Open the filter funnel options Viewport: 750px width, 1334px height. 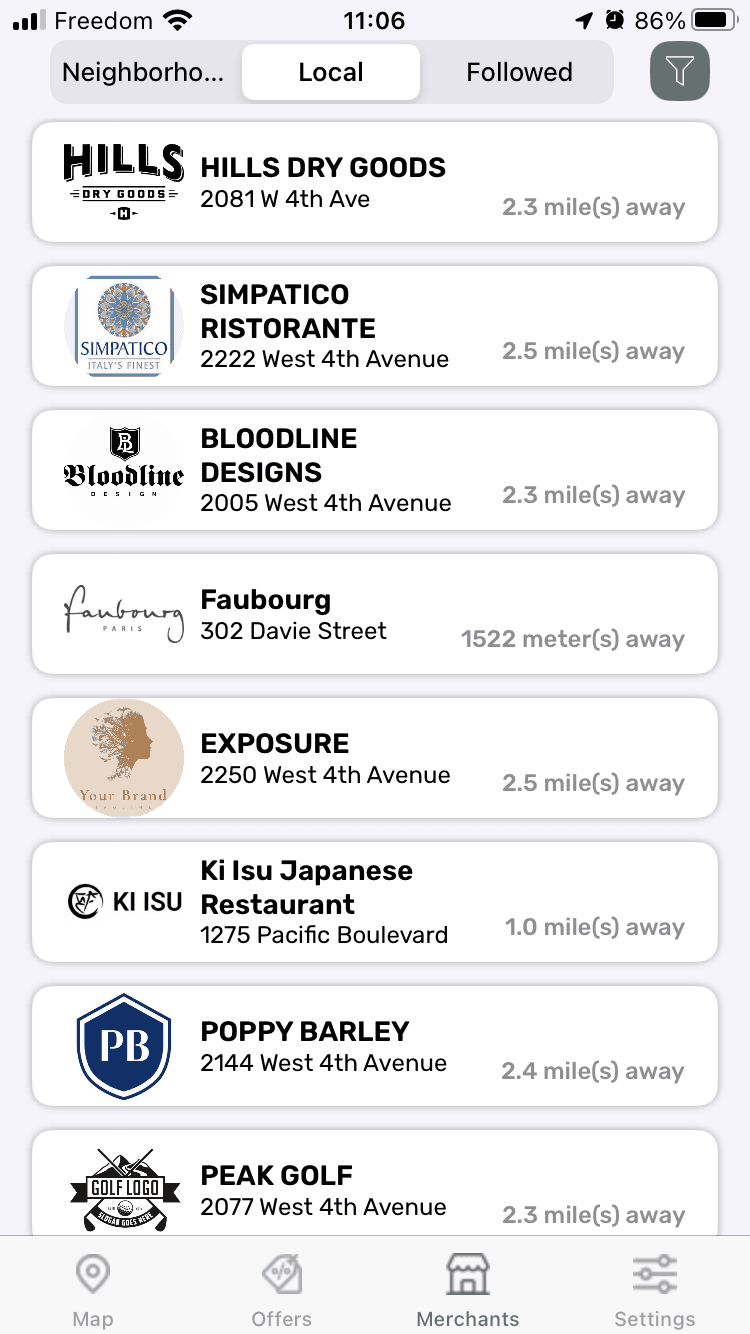click(x=679, y=71)
